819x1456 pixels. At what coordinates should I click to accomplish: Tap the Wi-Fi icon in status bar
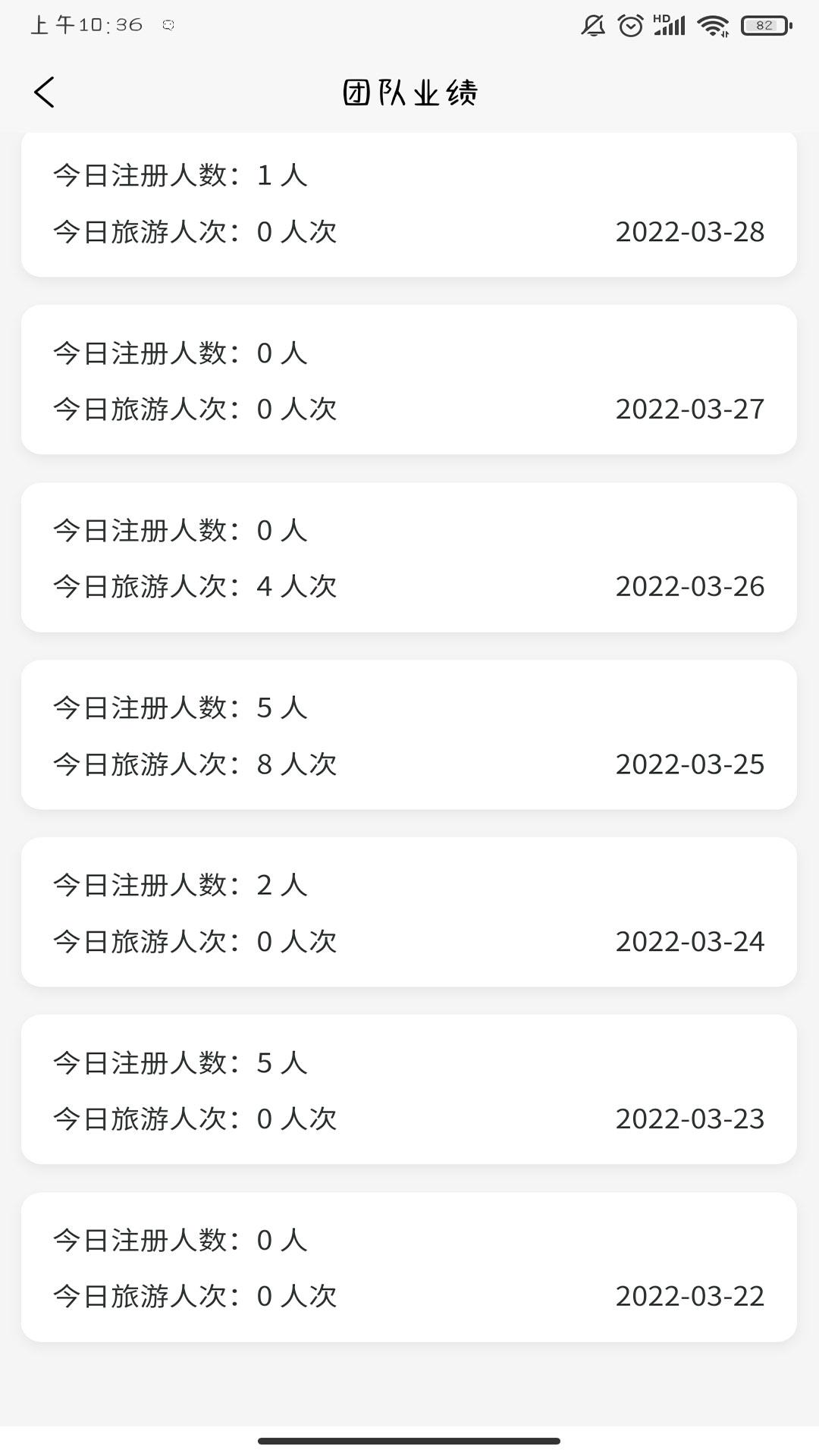click(711, 24)
